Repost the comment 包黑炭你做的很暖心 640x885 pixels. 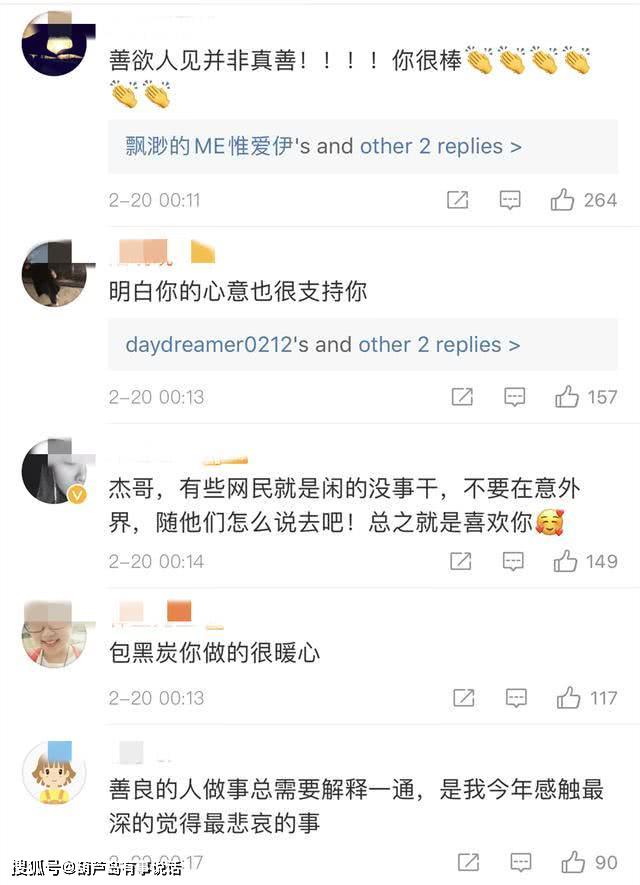pos(463,698)
